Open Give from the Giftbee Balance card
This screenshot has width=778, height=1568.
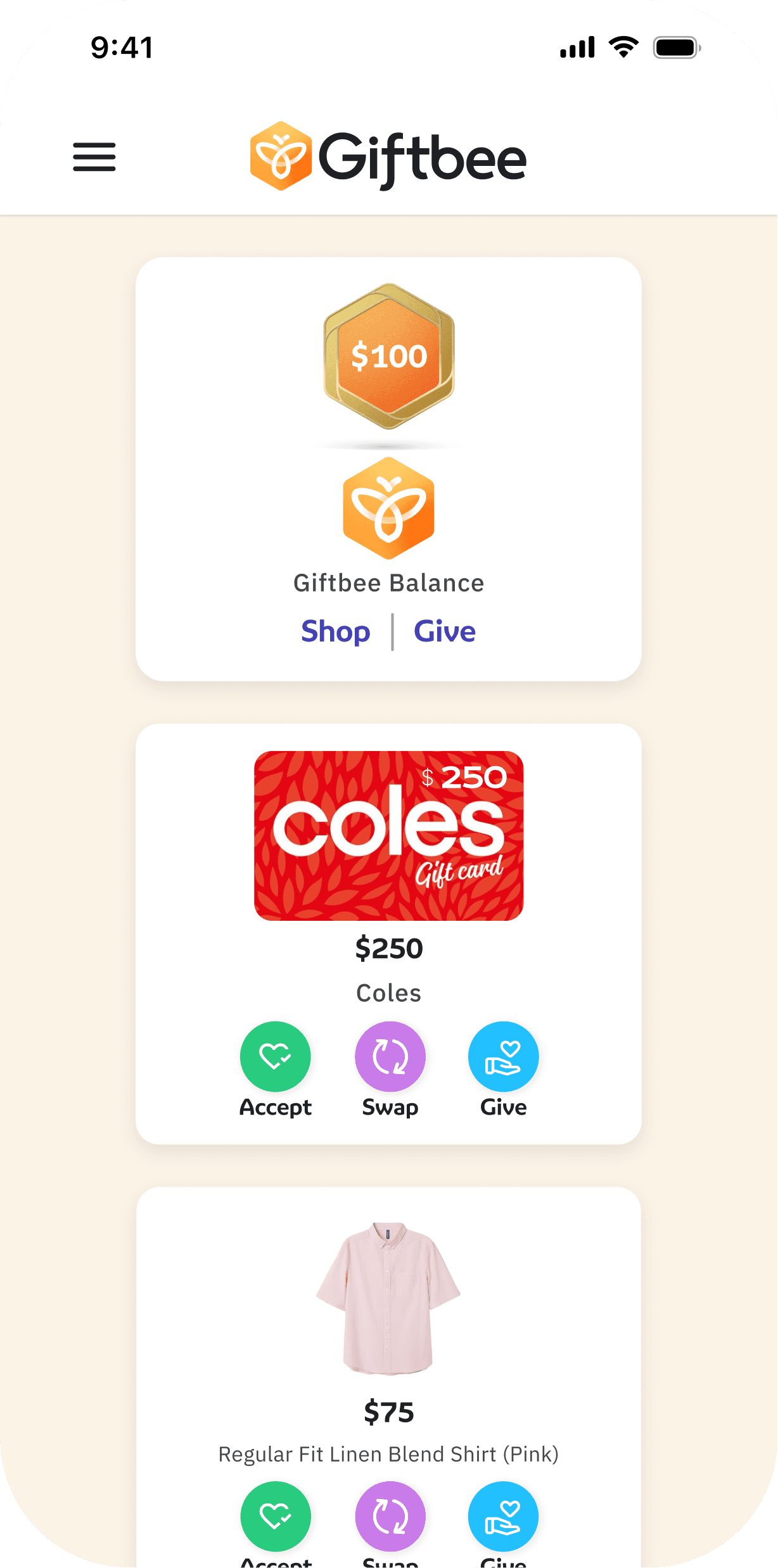click(x=443, y=631)
